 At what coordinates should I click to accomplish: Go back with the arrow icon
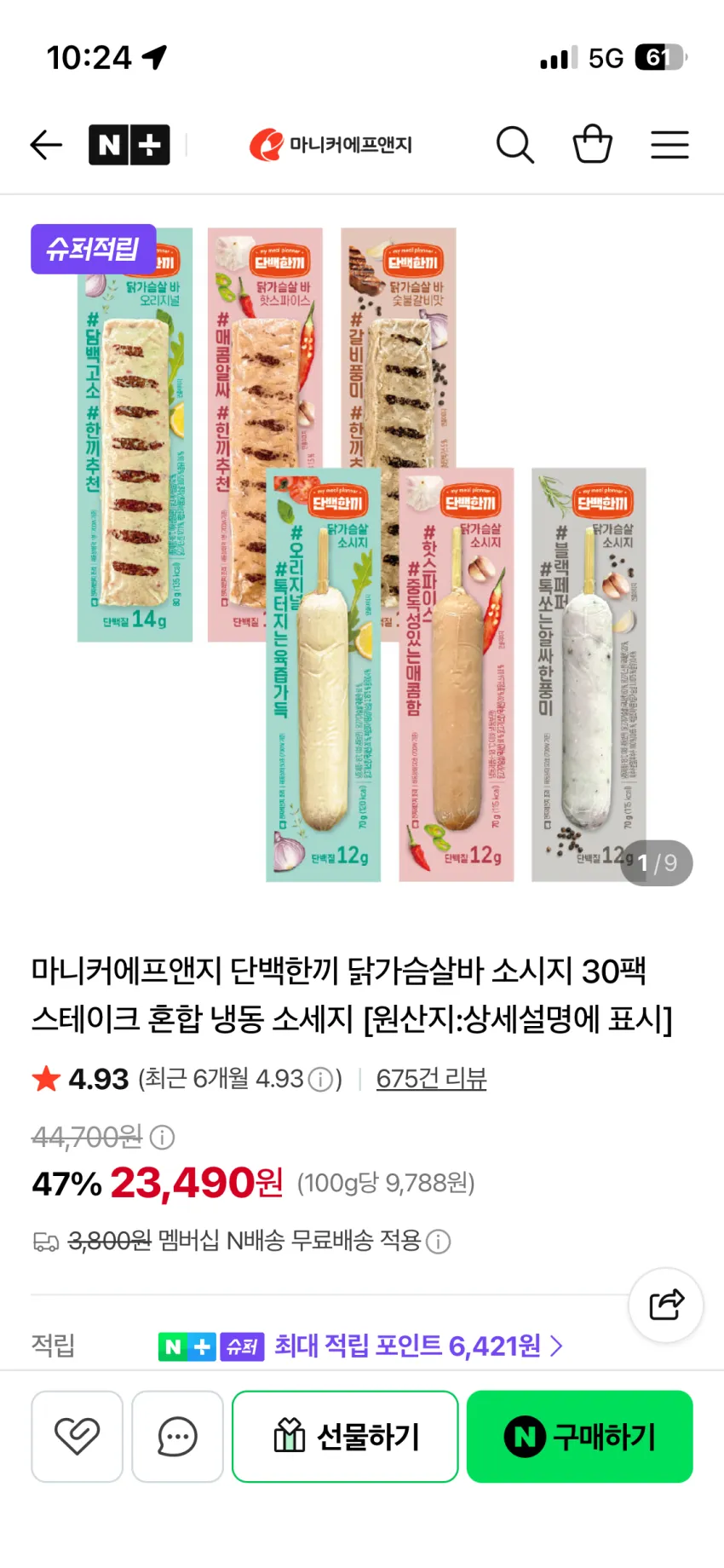pos(46,145)
